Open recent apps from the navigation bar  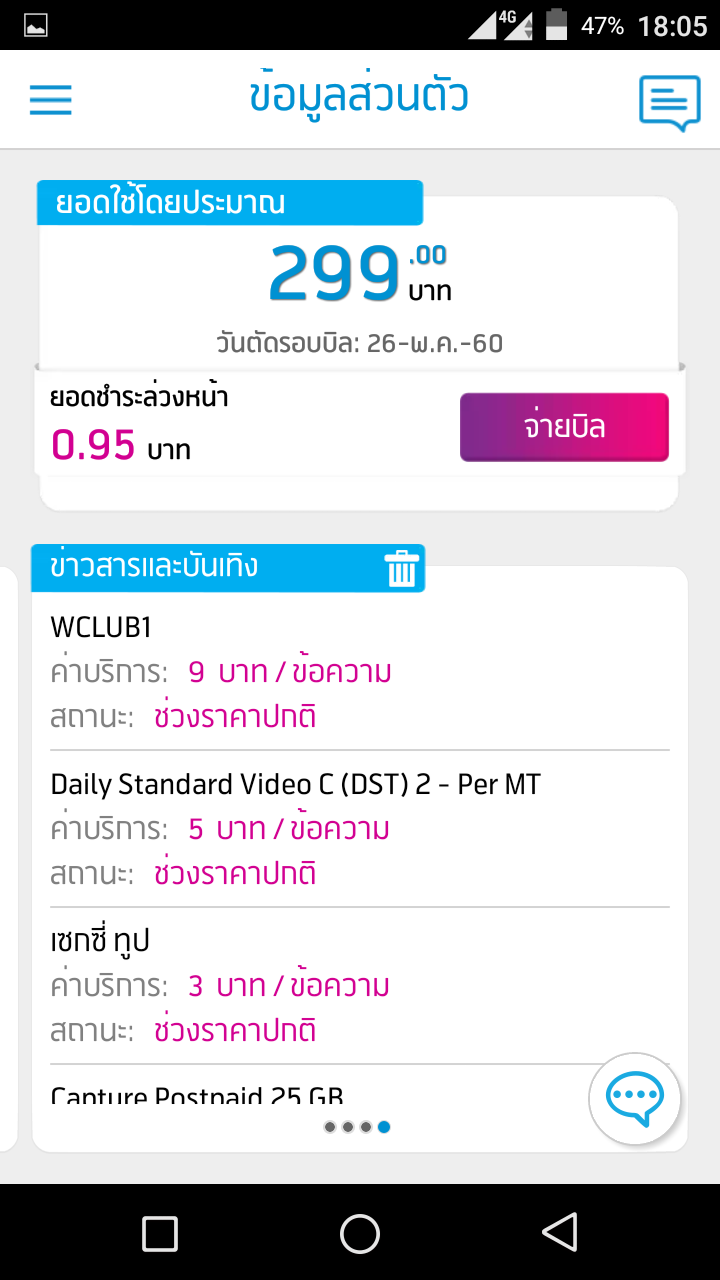pos(160,1233)
